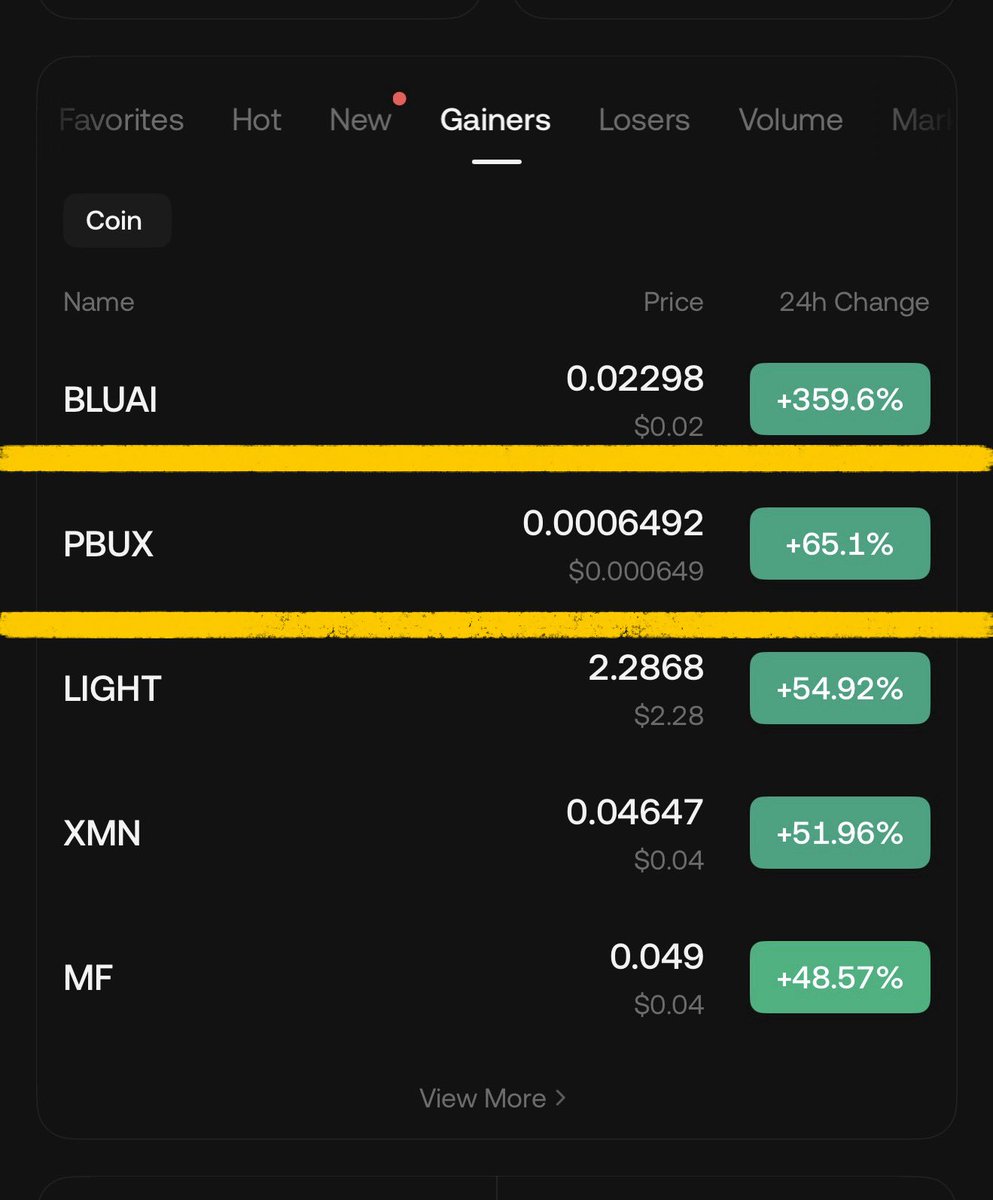The image size is (993, 1200).
Task: Open the New tab
Action: (x=360, y=120)
